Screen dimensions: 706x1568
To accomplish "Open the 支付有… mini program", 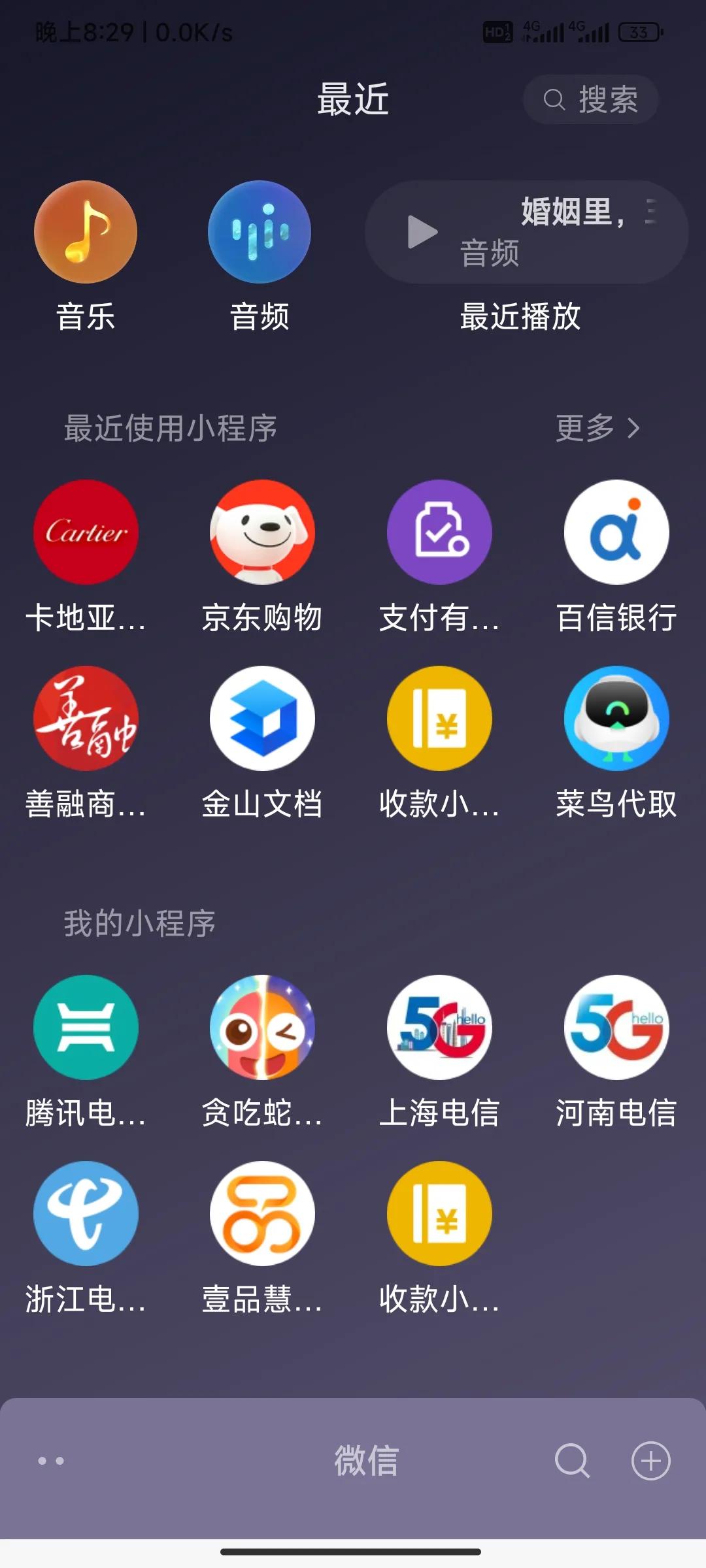I will click(439, 532).
